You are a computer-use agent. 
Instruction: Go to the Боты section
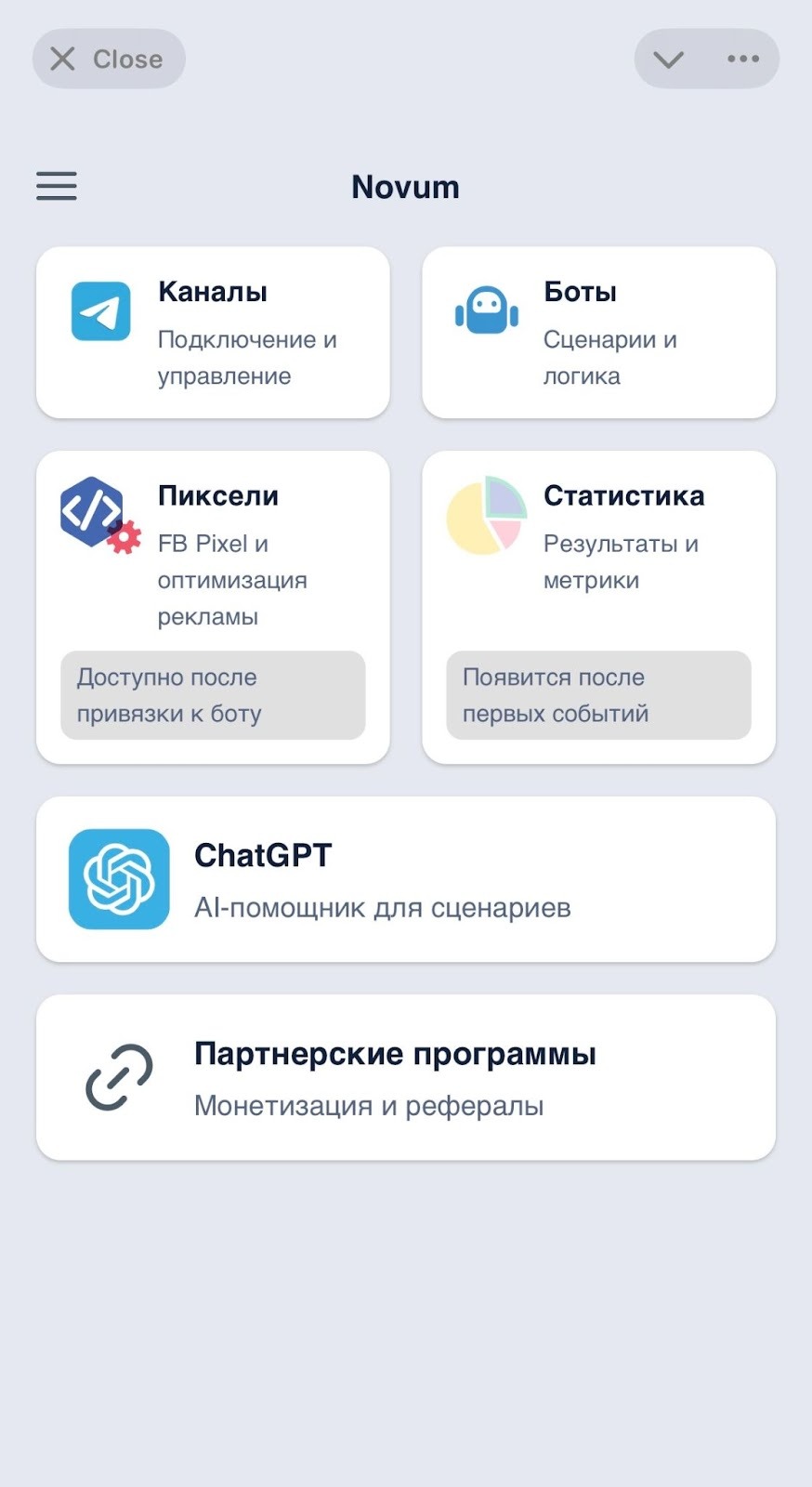click(x=598, y=333)
